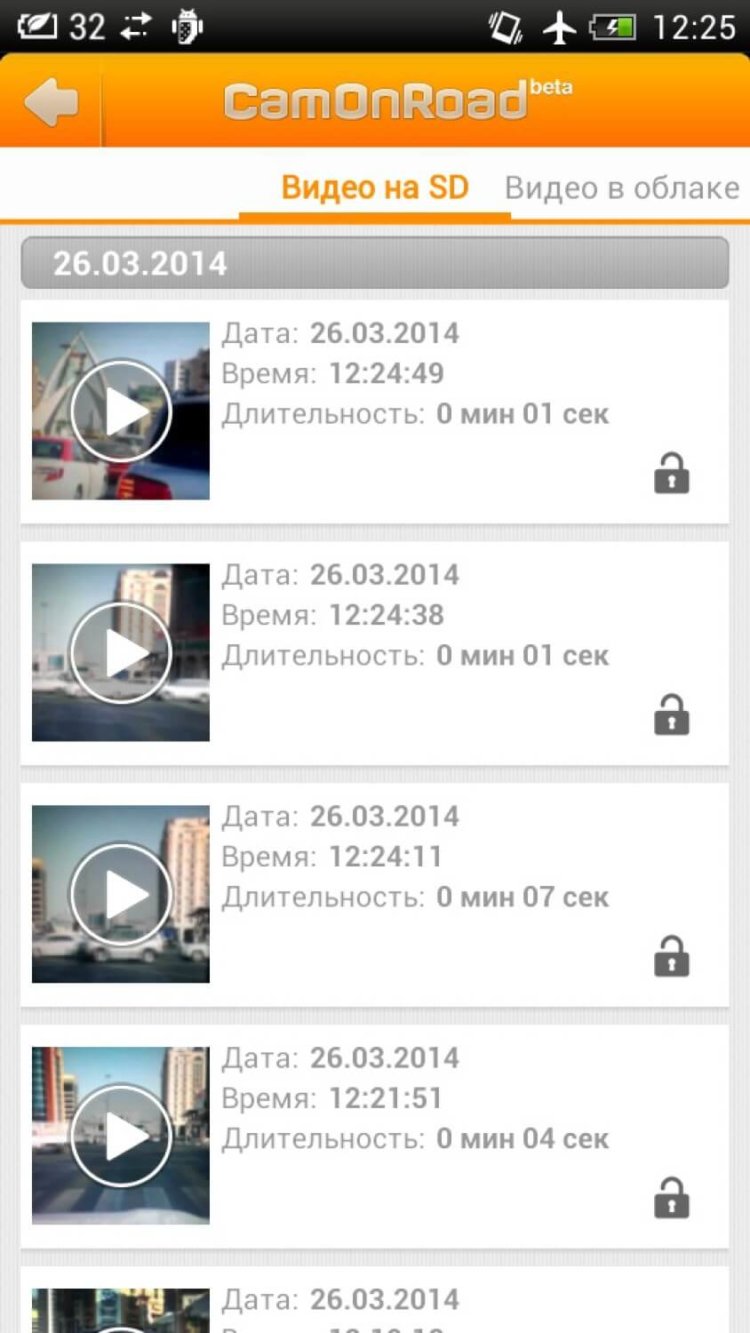Collapse the 26.03.2014 date group
Screen dimensions: 750x1333
tap(375, 263)
